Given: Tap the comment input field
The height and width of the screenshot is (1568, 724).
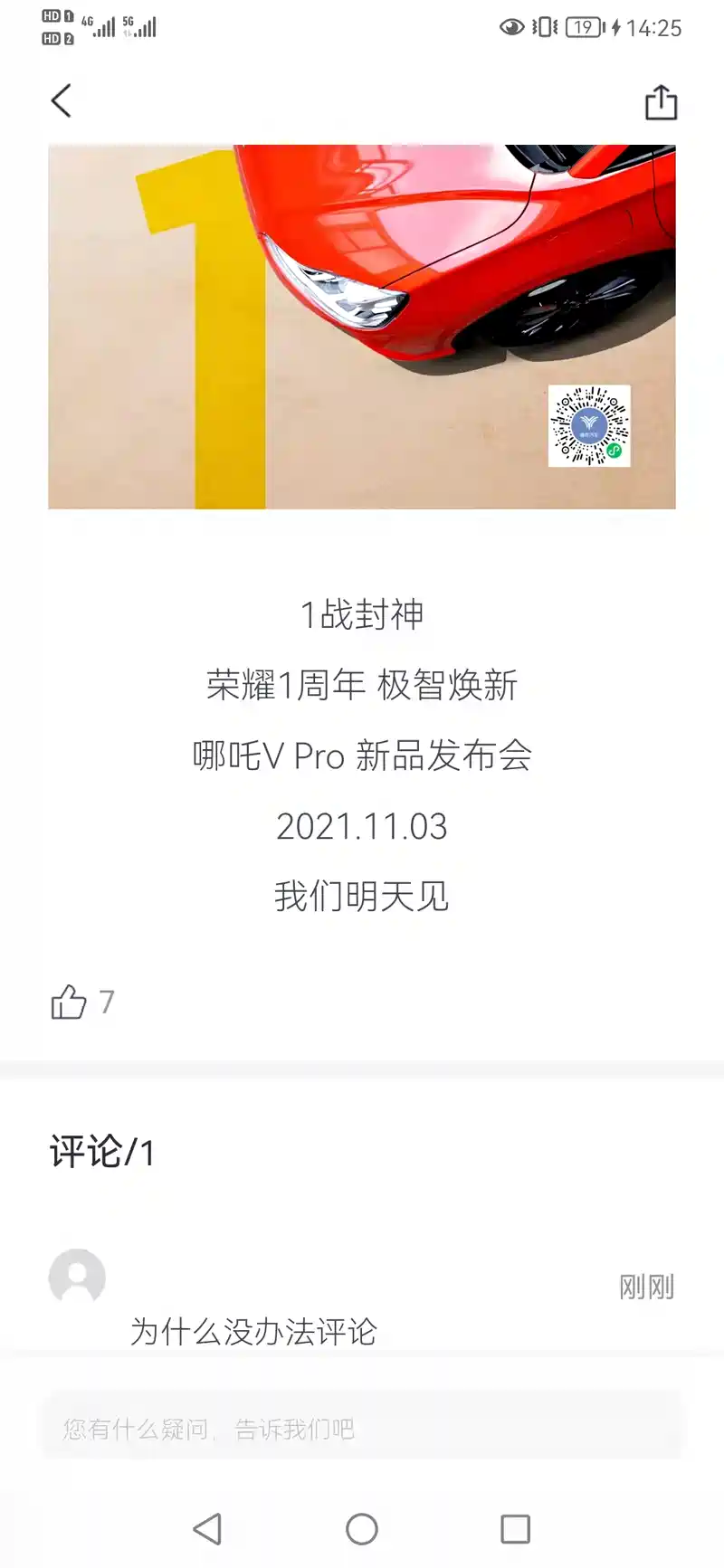Looking at the screenshot, I should coord(362,1429).
